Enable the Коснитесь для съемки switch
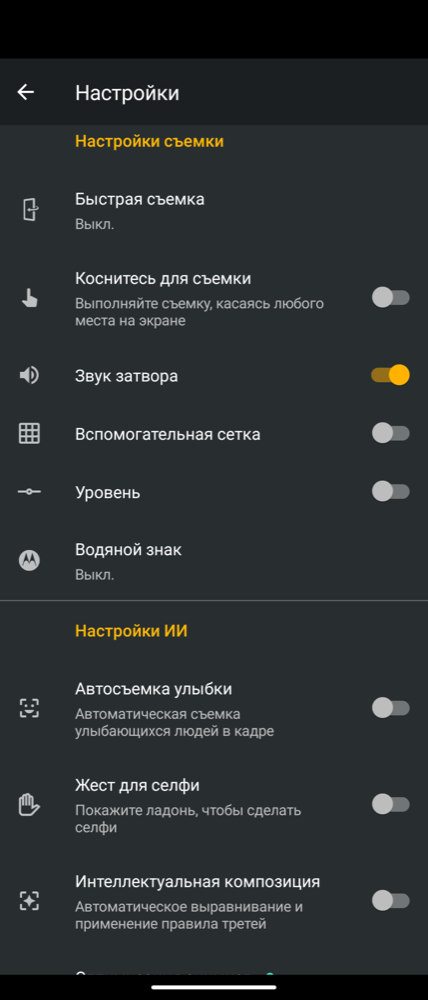 (390, 297)
